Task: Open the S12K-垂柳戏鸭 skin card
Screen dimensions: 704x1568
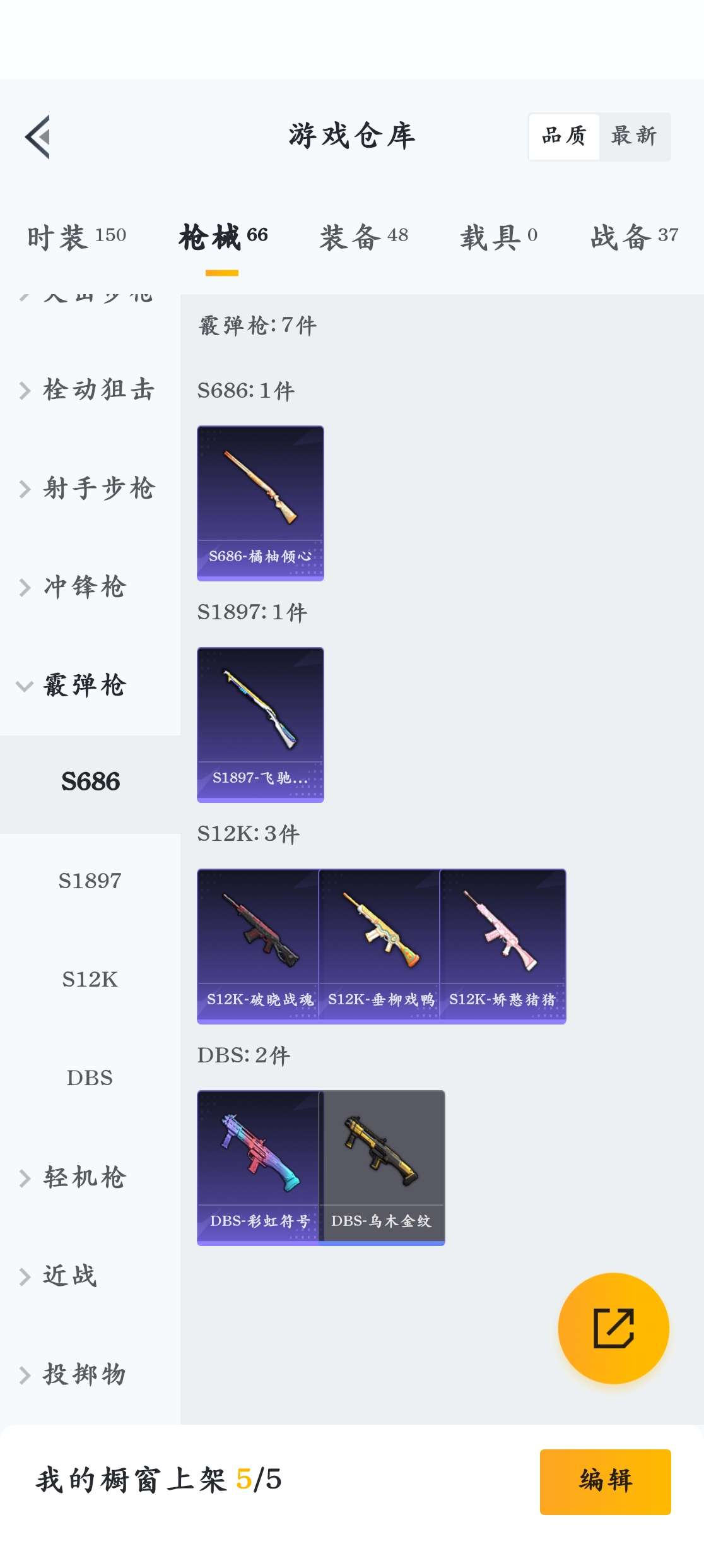Action: pos(380,946)
